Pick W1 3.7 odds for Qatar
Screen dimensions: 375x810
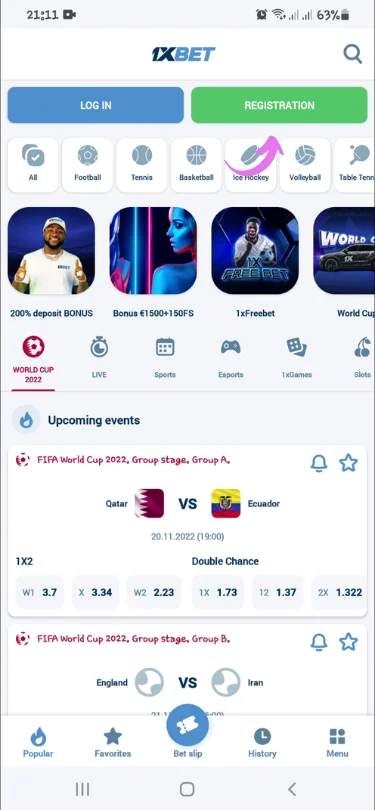click(40, 592)
